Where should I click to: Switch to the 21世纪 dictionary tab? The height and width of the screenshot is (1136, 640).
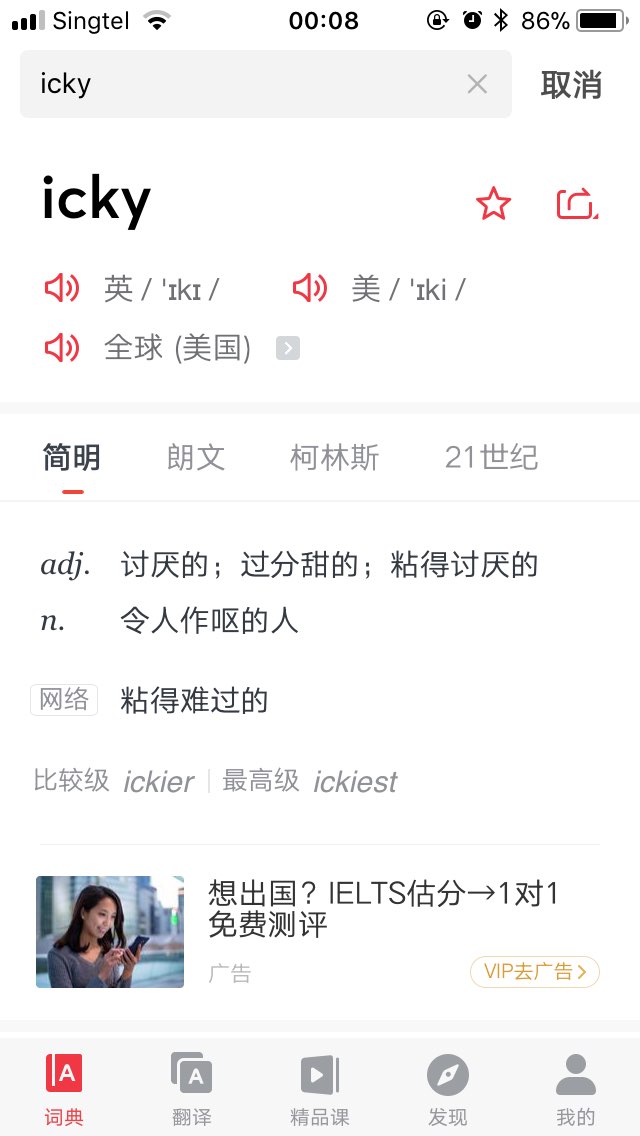[491, 458]
